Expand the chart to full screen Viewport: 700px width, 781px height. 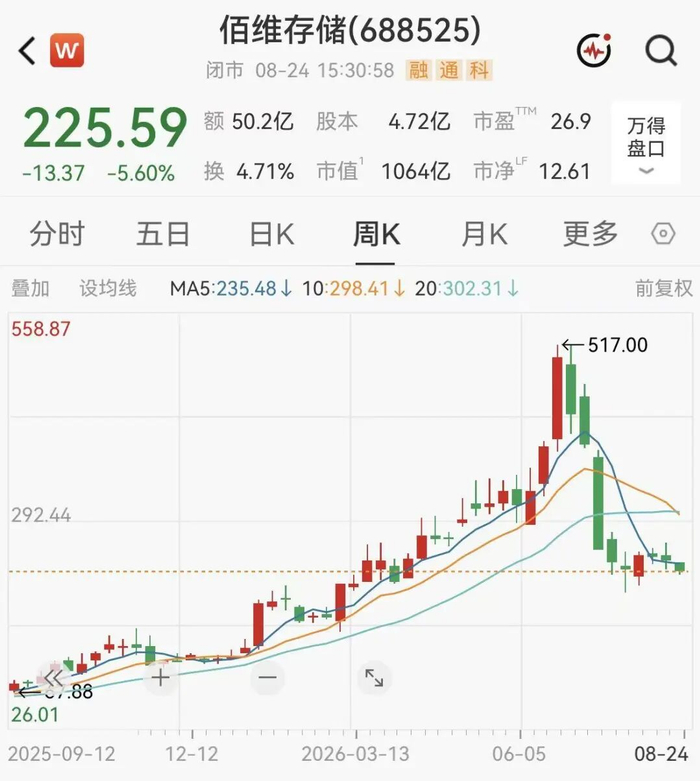[374, 678]
